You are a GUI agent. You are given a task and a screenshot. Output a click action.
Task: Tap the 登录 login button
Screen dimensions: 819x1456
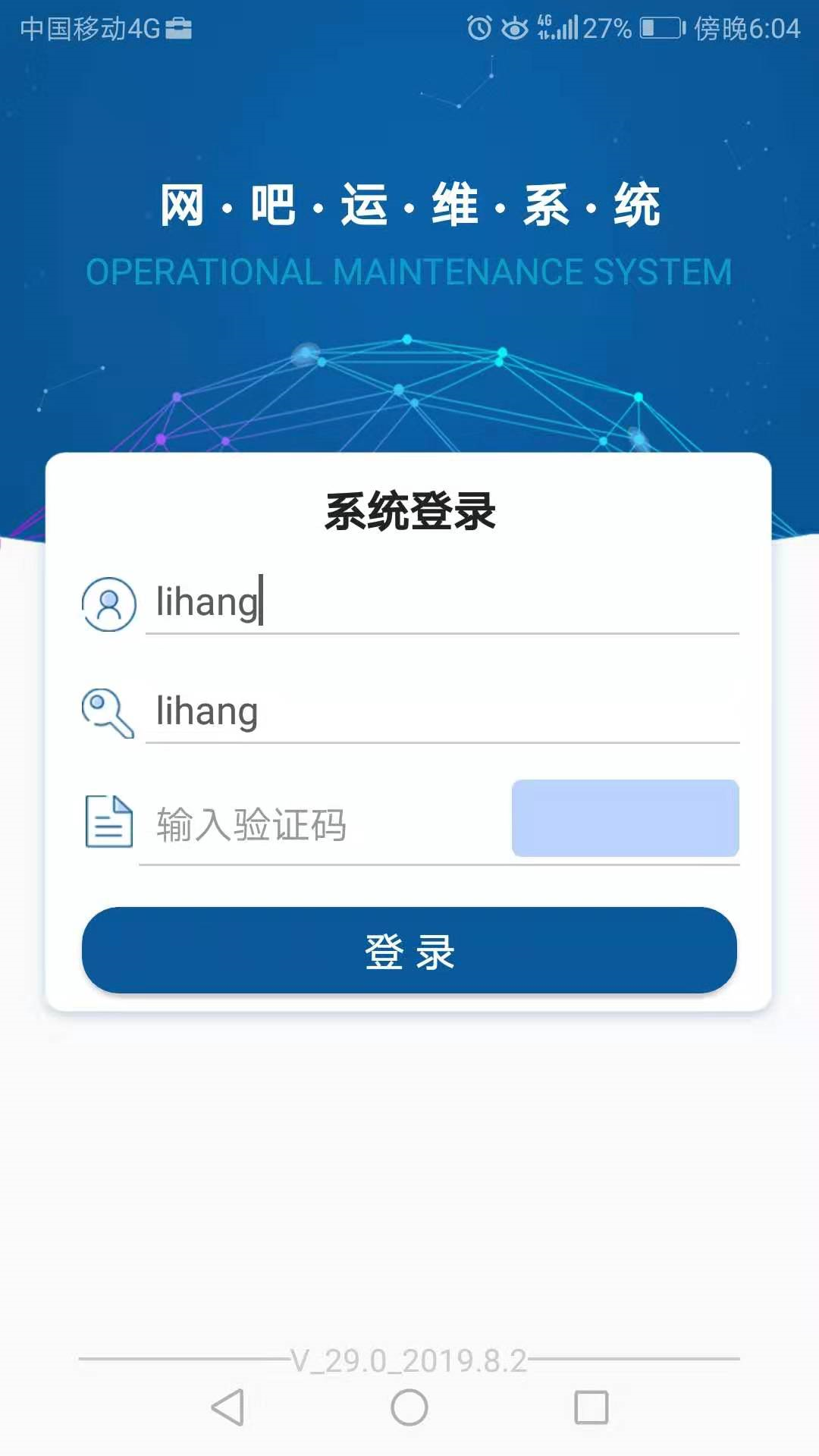pos(409,950)
